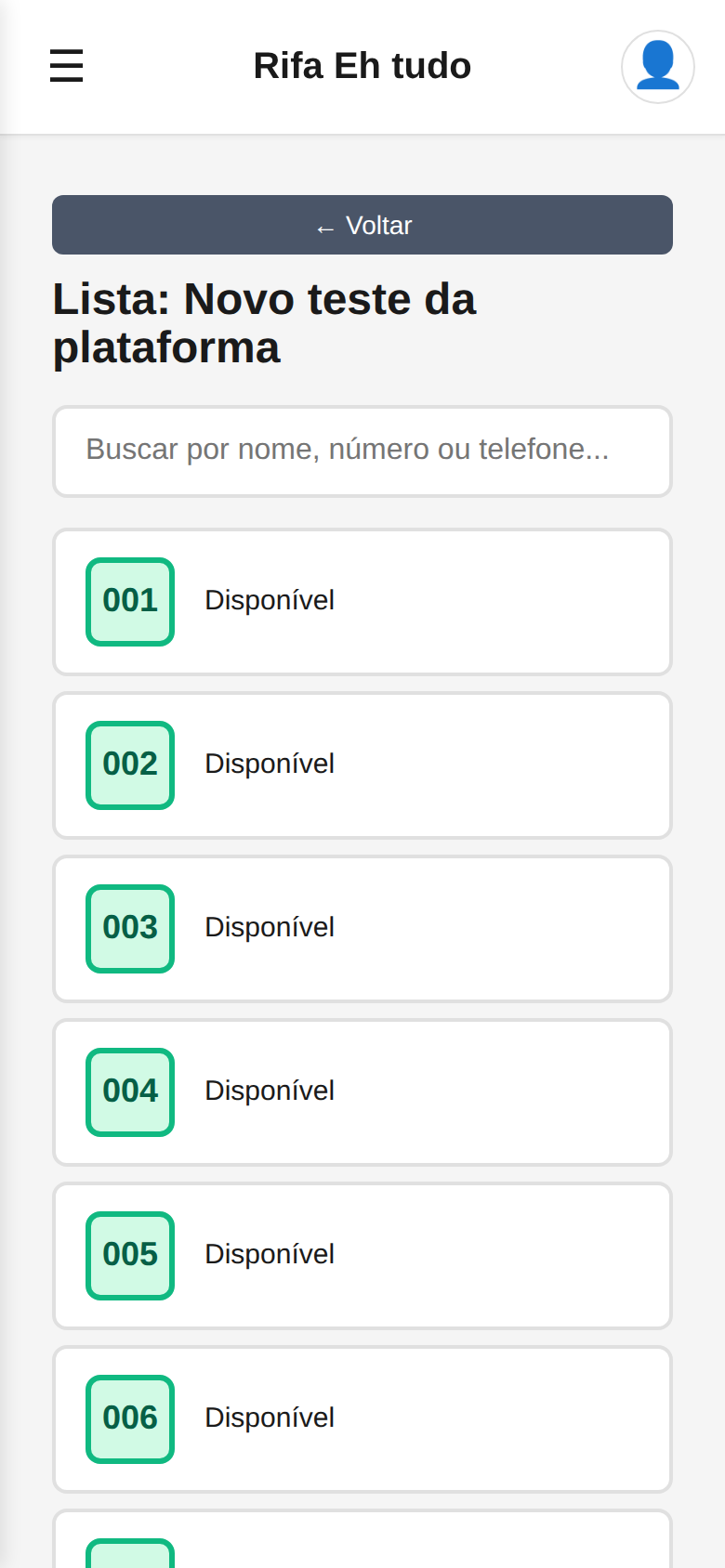Screen dimensions: 725x1568
Task: Select raffle number badge 004
Action: 129,1091
